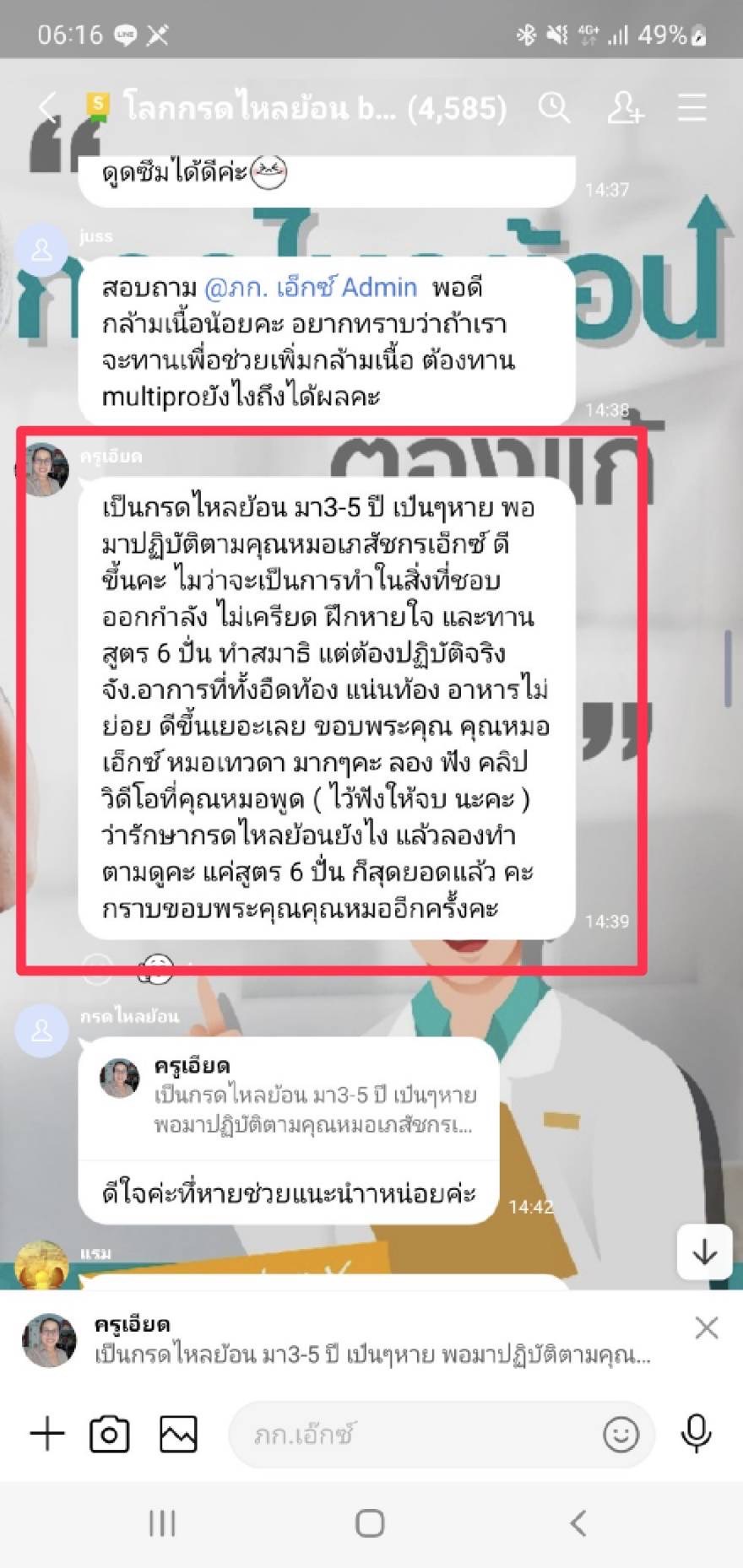The height and width of the screenshot is (1568, 743).
Task: Dismiss the reply to ครูเอียด
Action: pyautogui.click(x=706, y=1328)
